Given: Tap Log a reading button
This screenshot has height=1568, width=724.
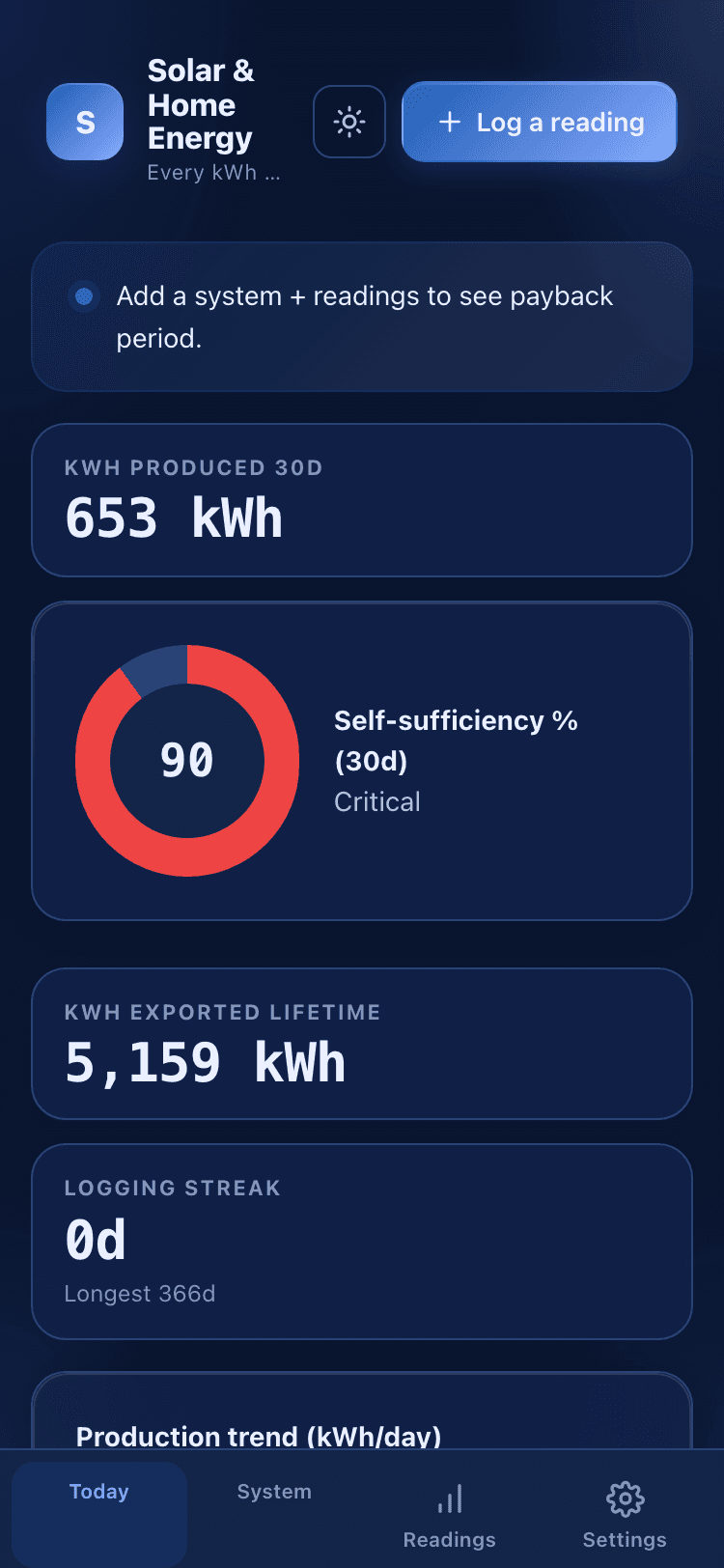Looking at the screenshot, I should point(540,122).
